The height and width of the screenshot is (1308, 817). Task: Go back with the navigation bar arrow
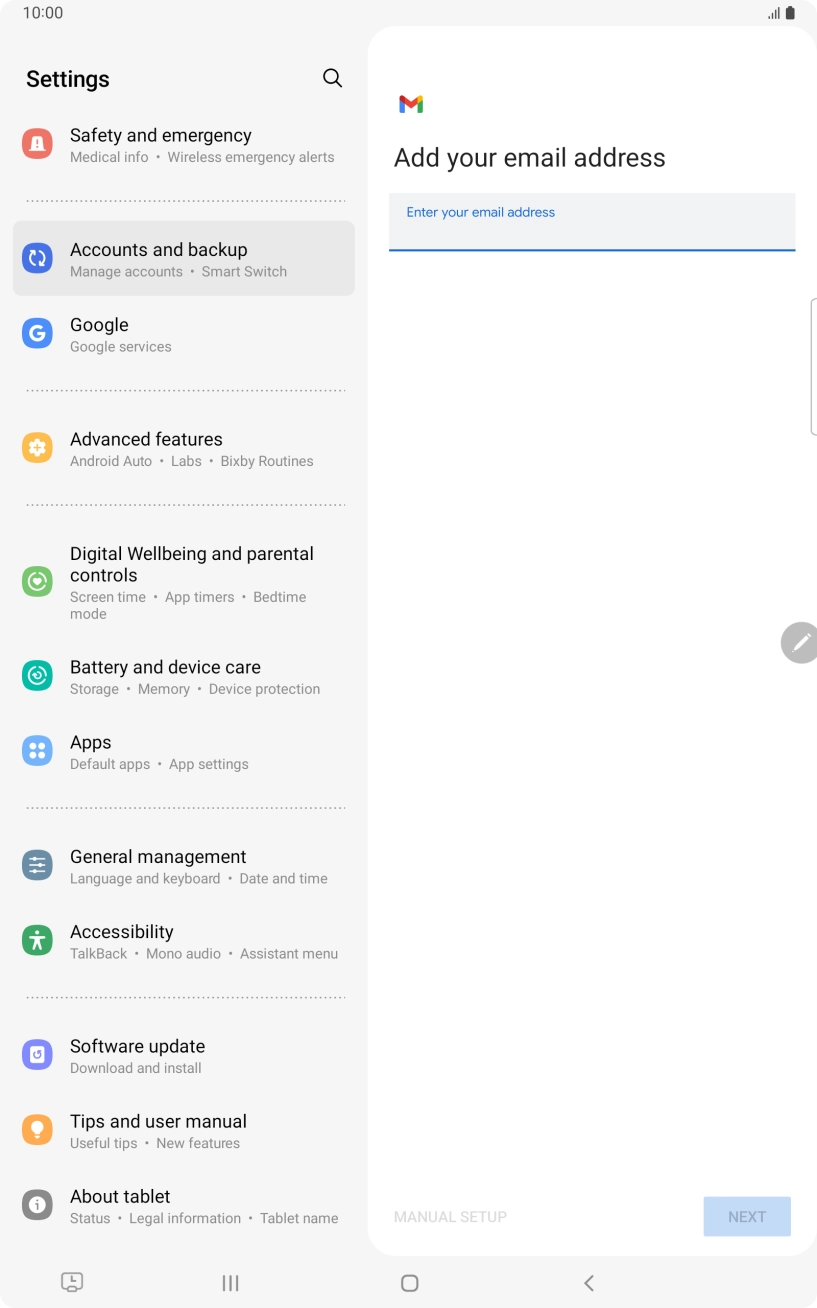click(589, 1282)
